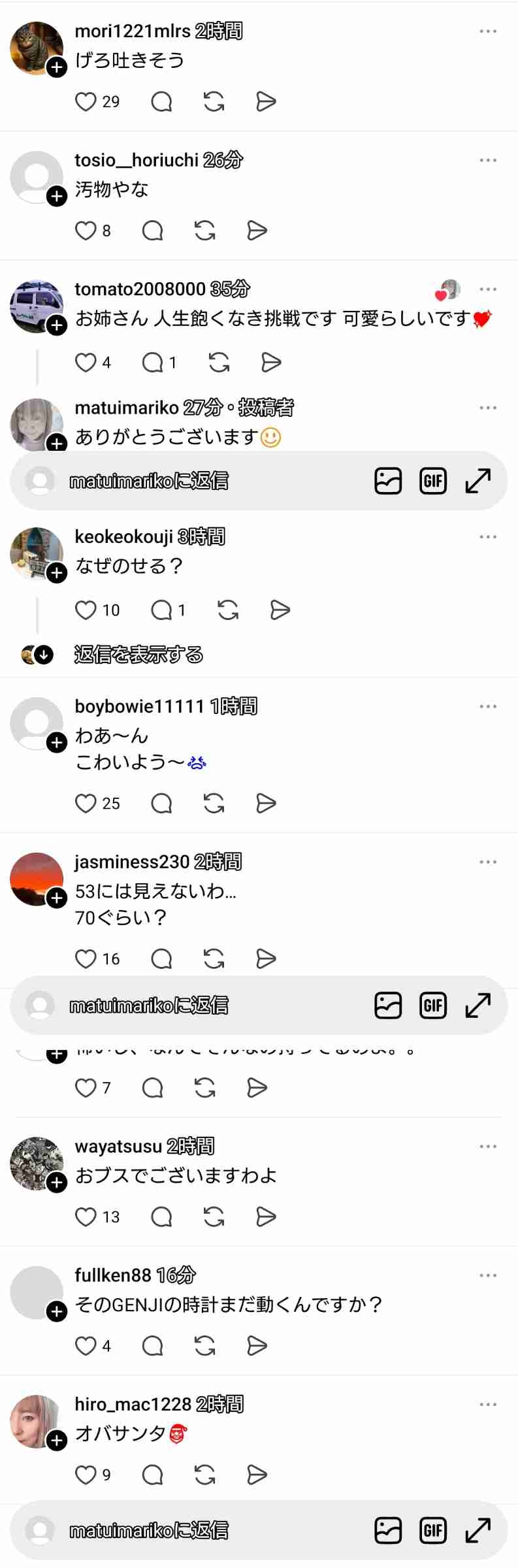Repost jasminess230's comment
The width and height of the screenshot is (518, 1568).
point(214,959)
